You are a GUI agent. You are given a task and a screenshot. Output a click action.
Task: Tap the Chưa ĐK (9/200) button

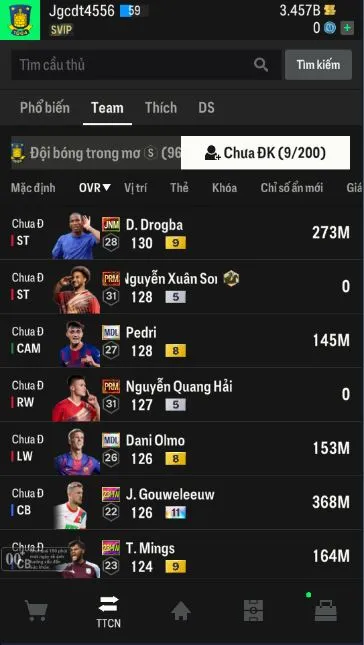pos(265,153)
